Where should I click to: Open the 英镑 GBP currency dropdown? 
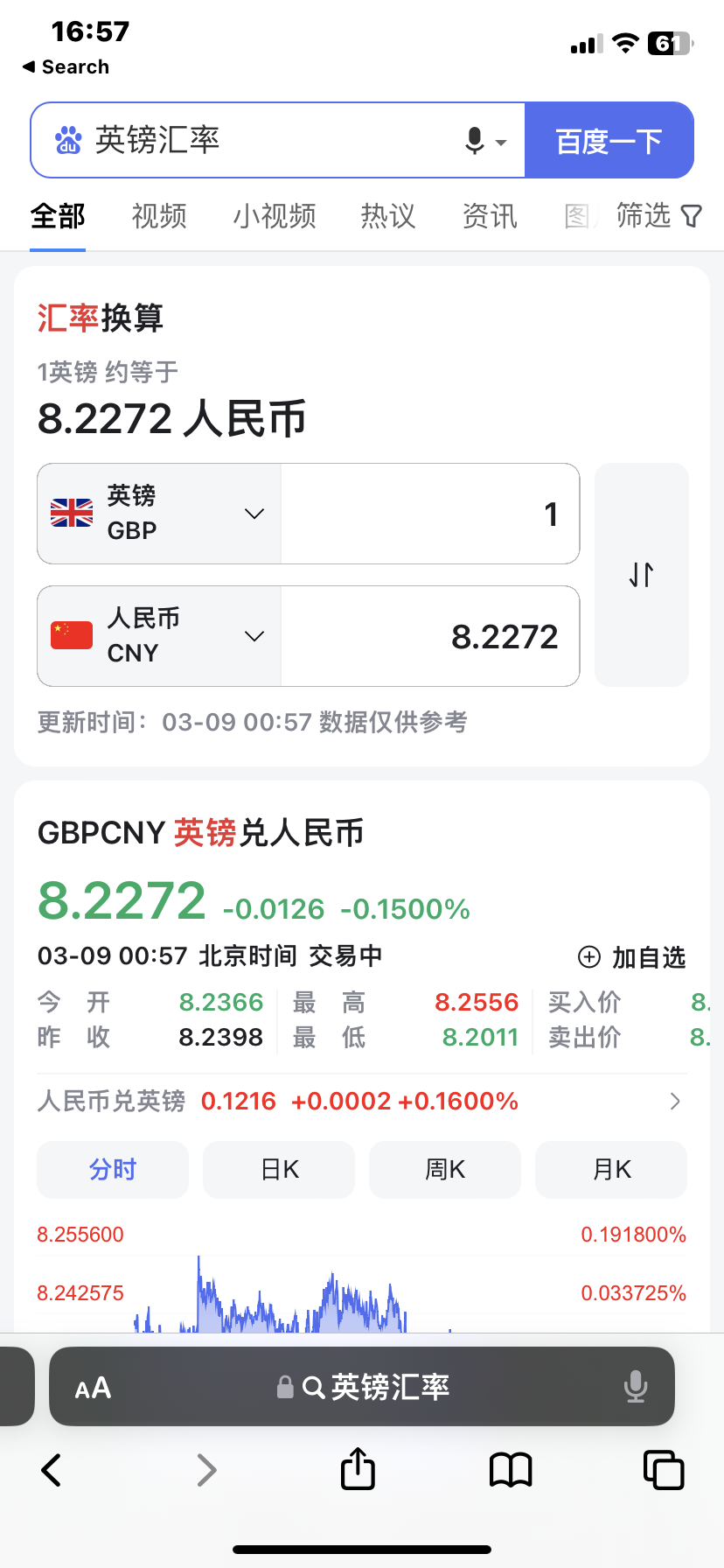[159, 514]
